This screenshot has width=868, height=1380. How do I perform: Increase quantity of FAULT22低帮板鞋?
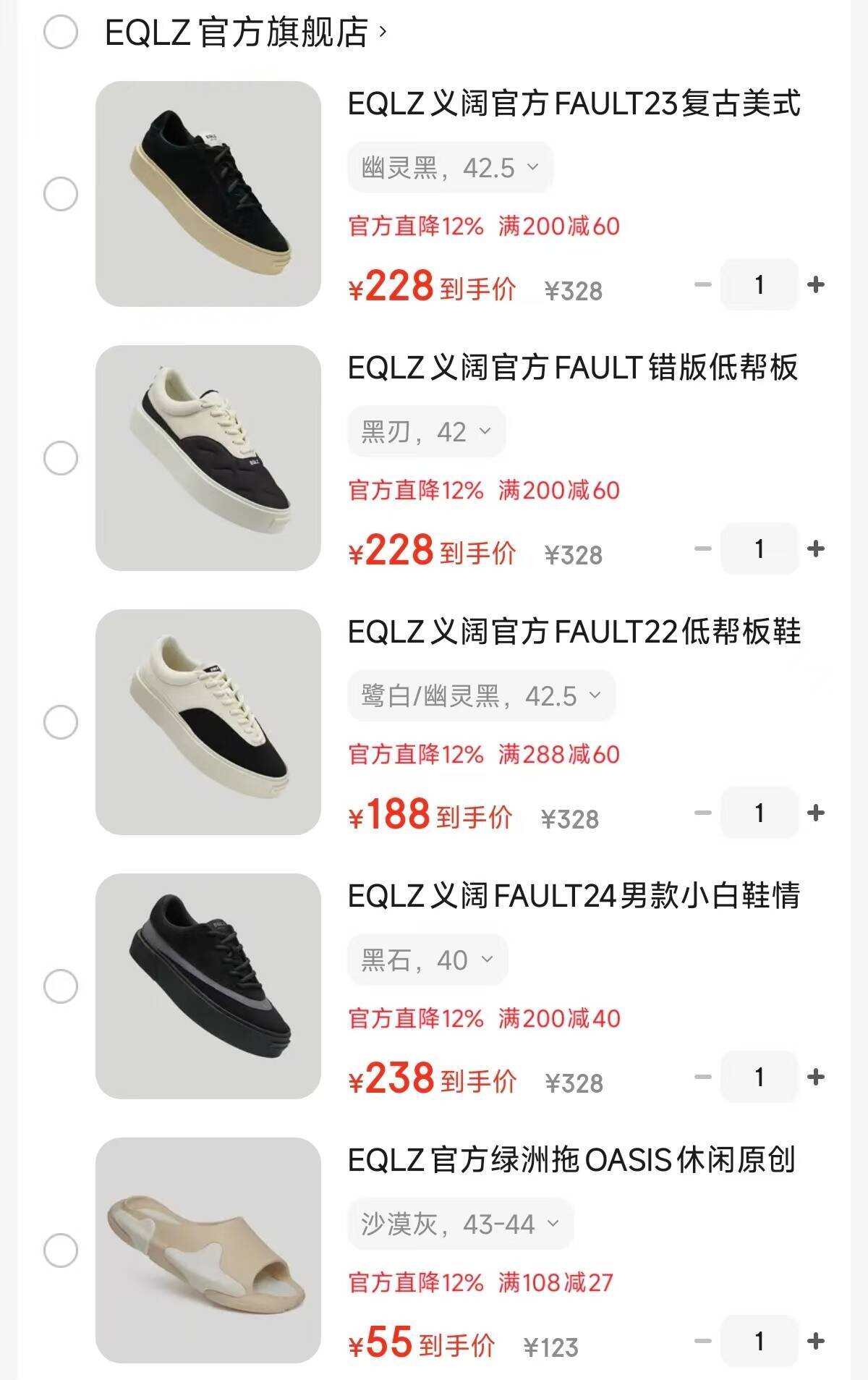[x=816, y=813]
